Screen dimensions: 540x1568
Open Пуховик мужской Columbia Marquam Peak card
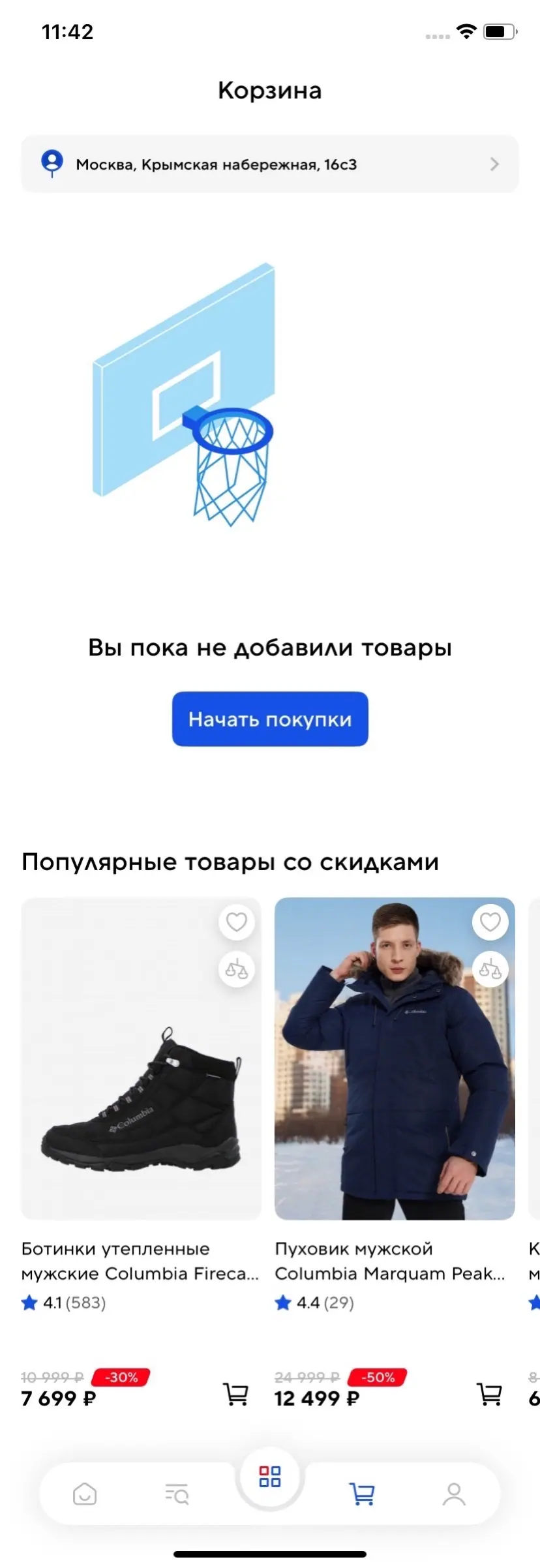(395, 1058)
